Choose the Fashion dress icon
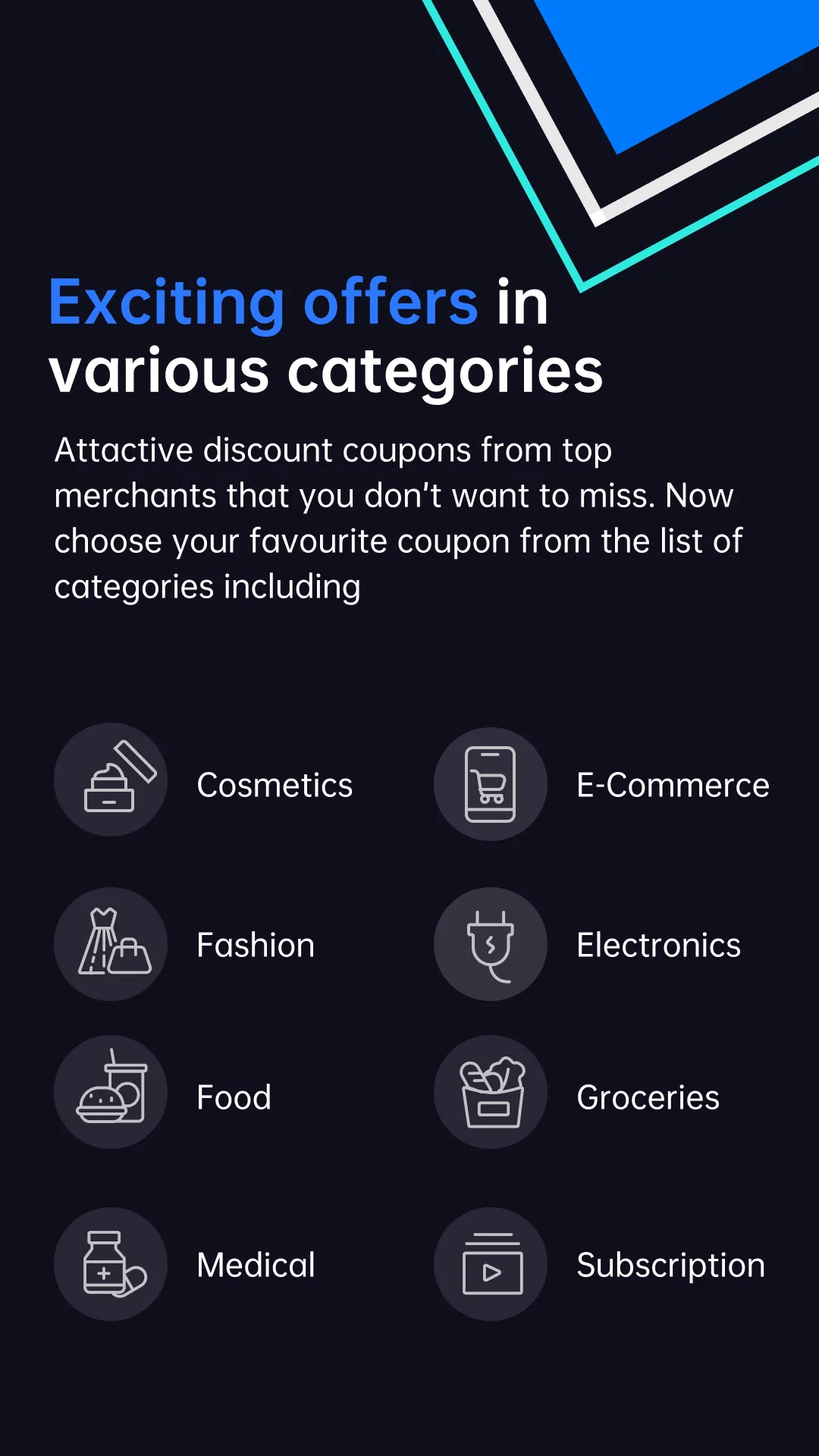The width and height of the screenshot is (819, 1456). (x=111, y=943)
